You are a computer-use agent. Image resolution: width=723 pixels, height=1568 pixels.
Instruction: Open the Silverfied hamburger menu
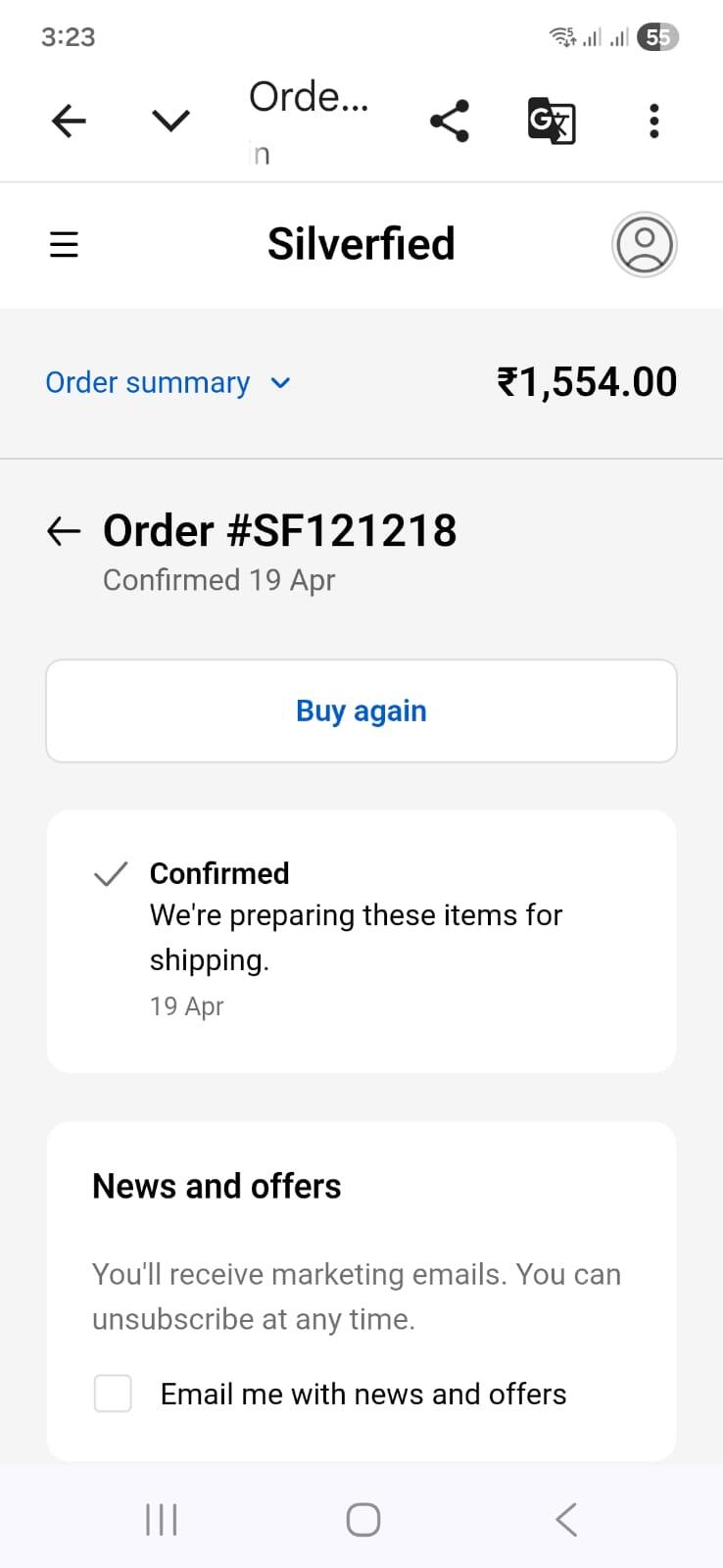pos(64,244)
